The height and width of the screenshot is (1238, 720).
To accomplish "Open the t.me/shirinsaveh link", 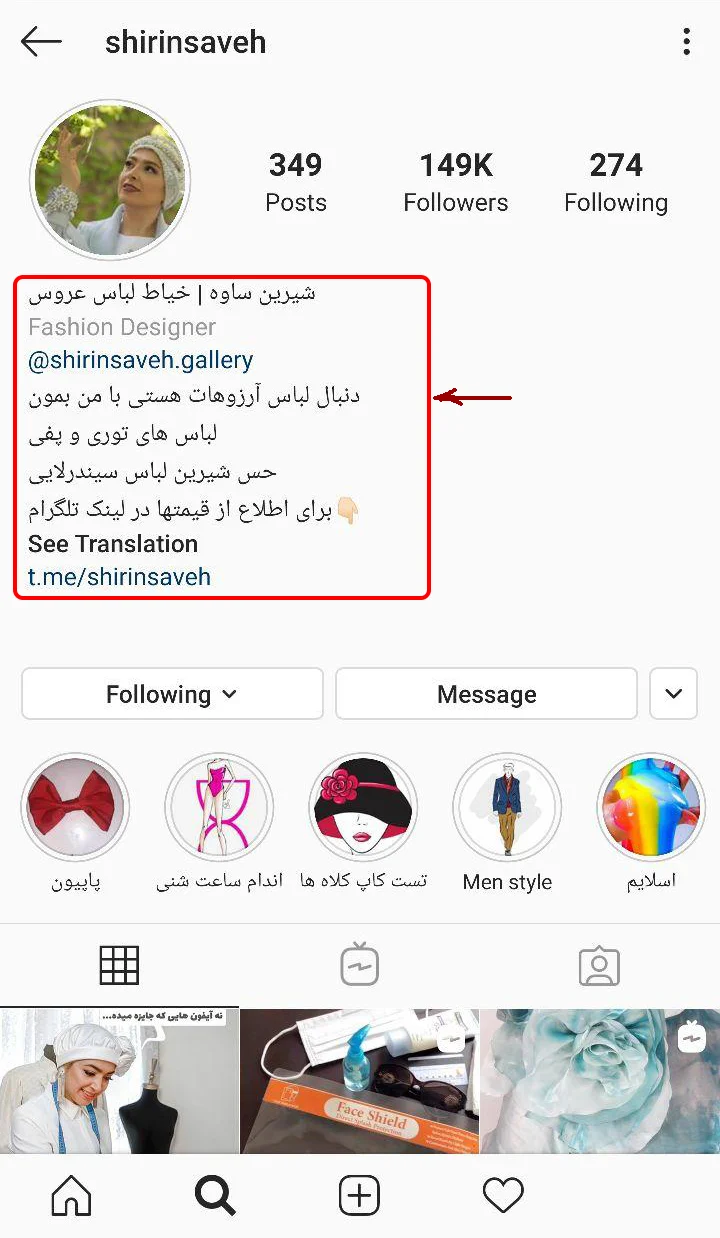I will (x=119, y=577).
